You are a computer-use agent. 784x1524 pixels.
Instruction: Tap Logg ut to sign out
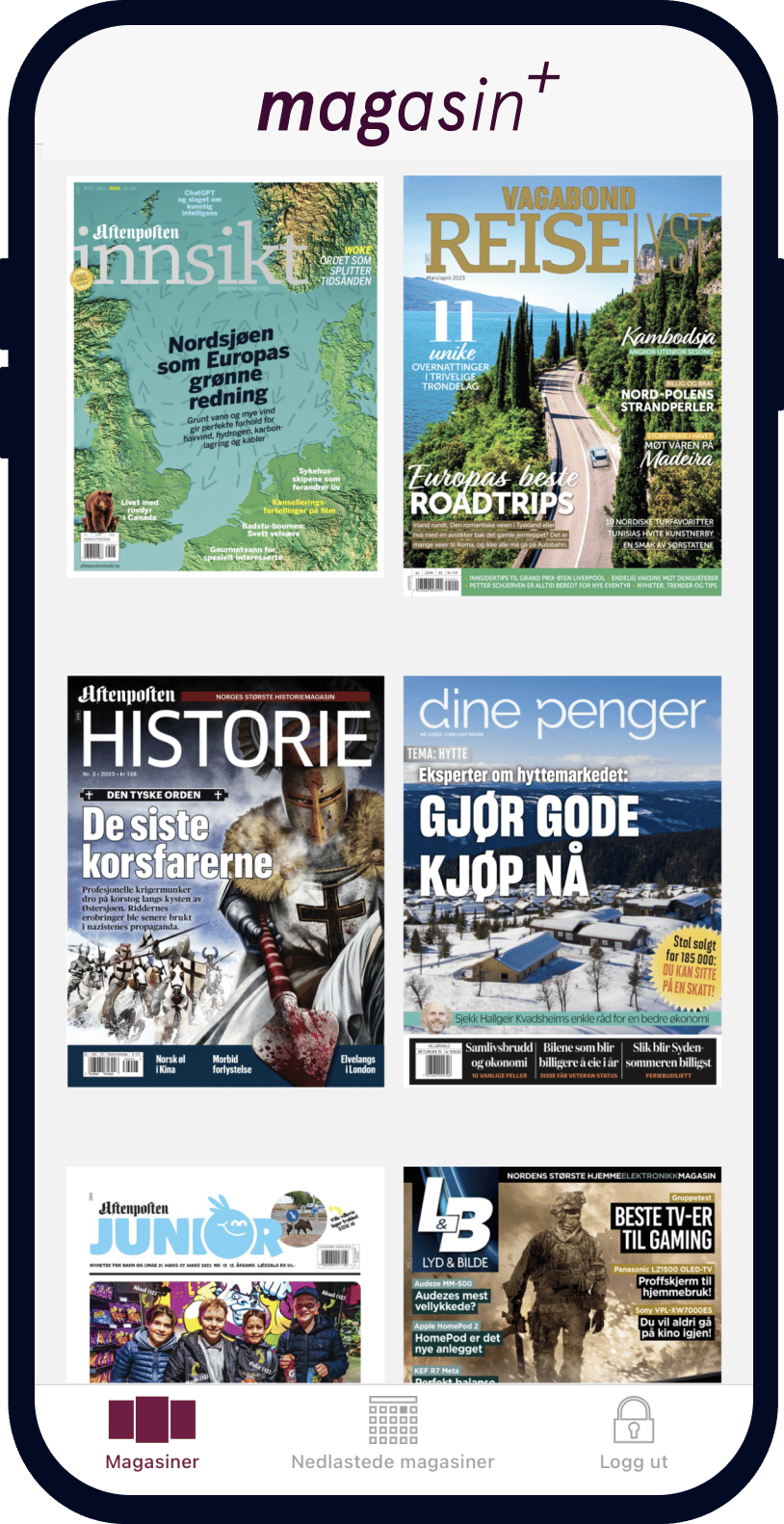click(x=634, y=1432)
